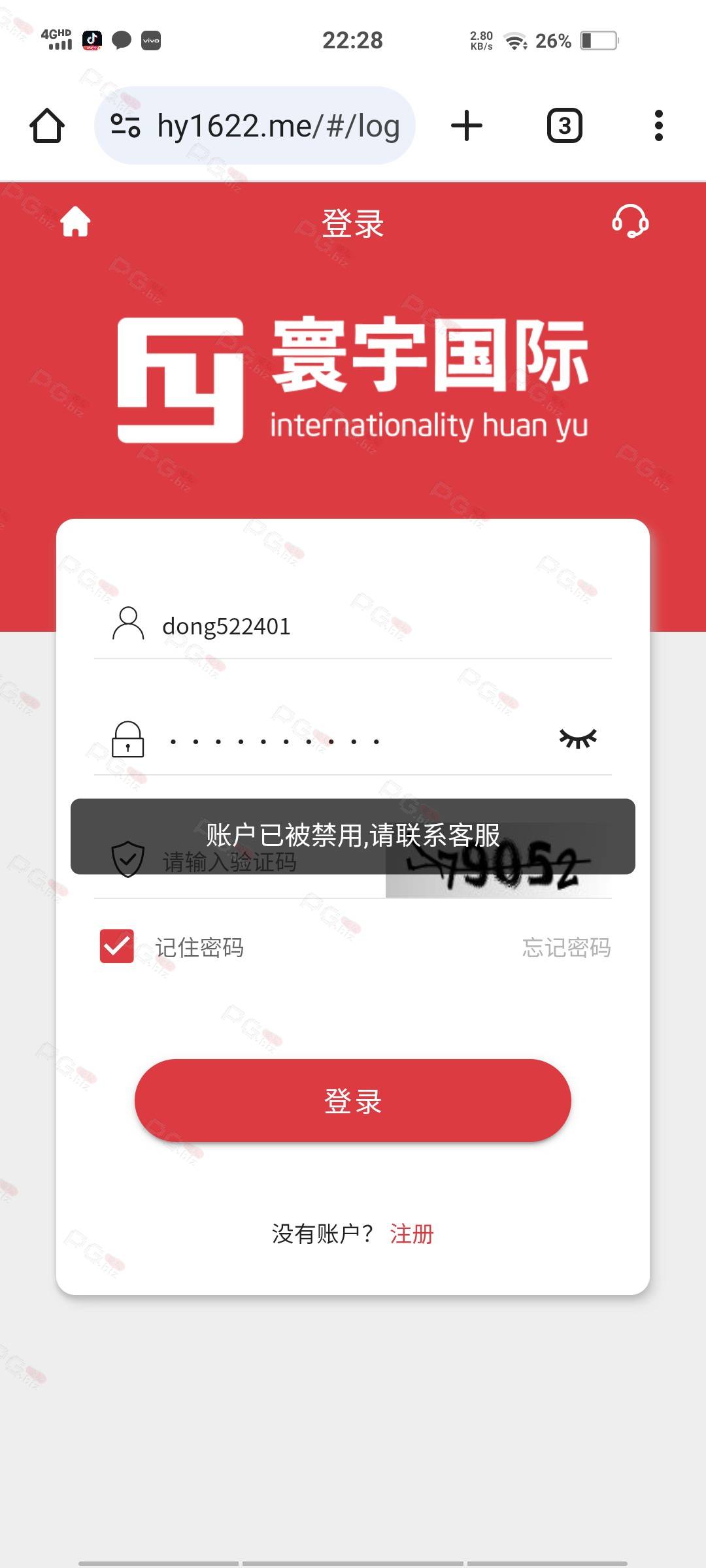
Task: Tap the browser home button
Action: pos(47,125)
